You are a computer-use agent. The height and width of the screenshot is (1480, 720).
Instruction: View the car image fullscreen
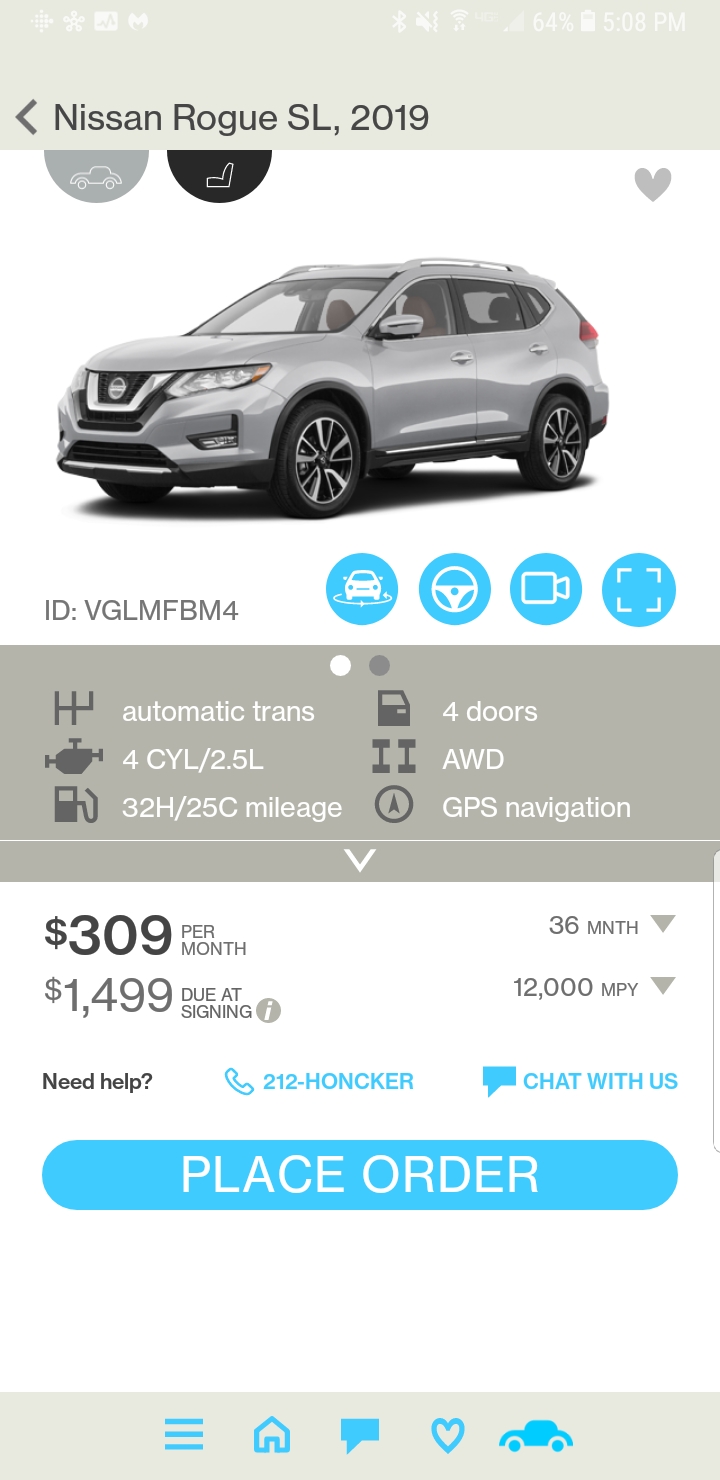tap(639, 590)
